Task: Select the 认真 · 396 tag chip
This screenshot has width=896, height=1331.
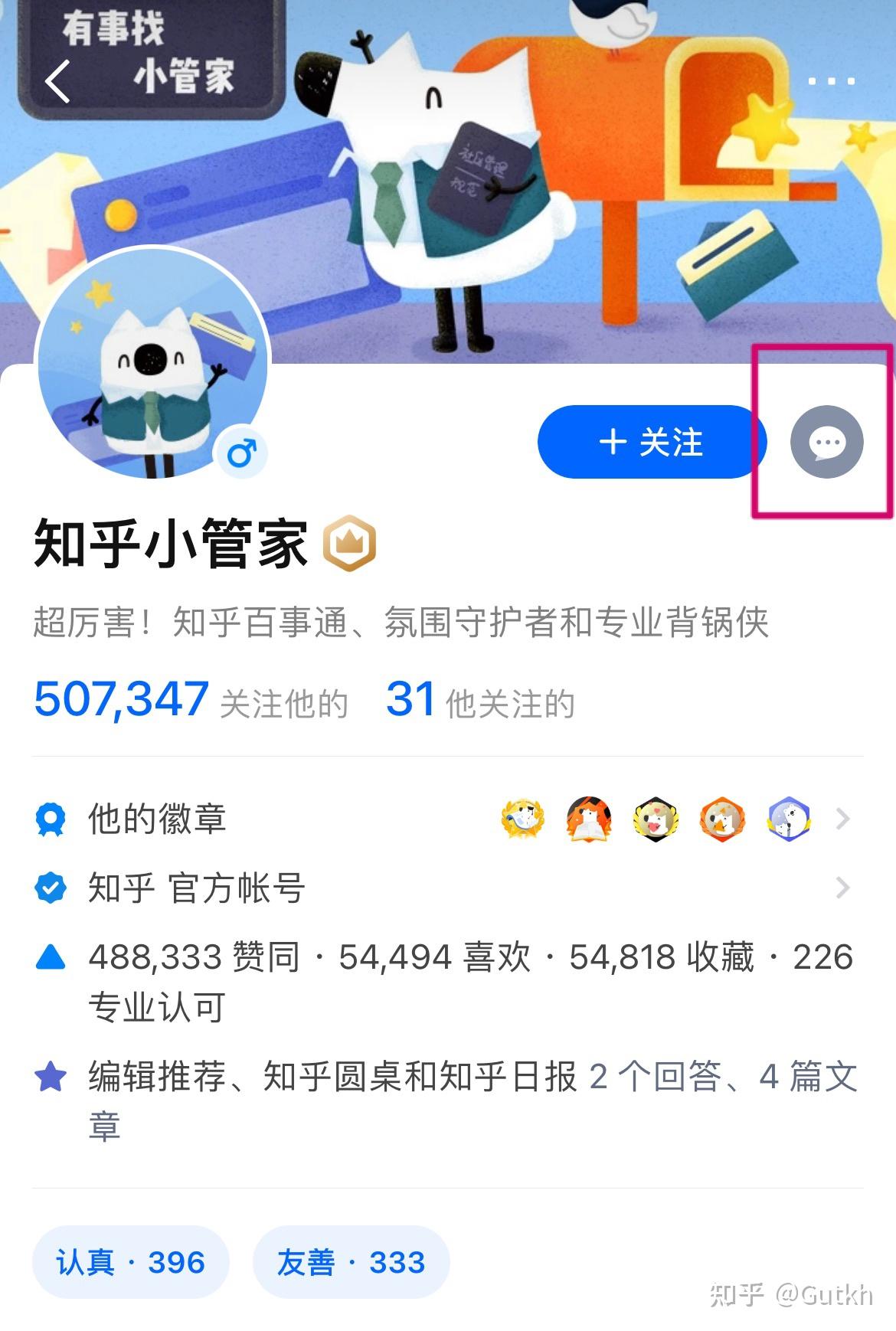Action: (x=130, y=1262)
